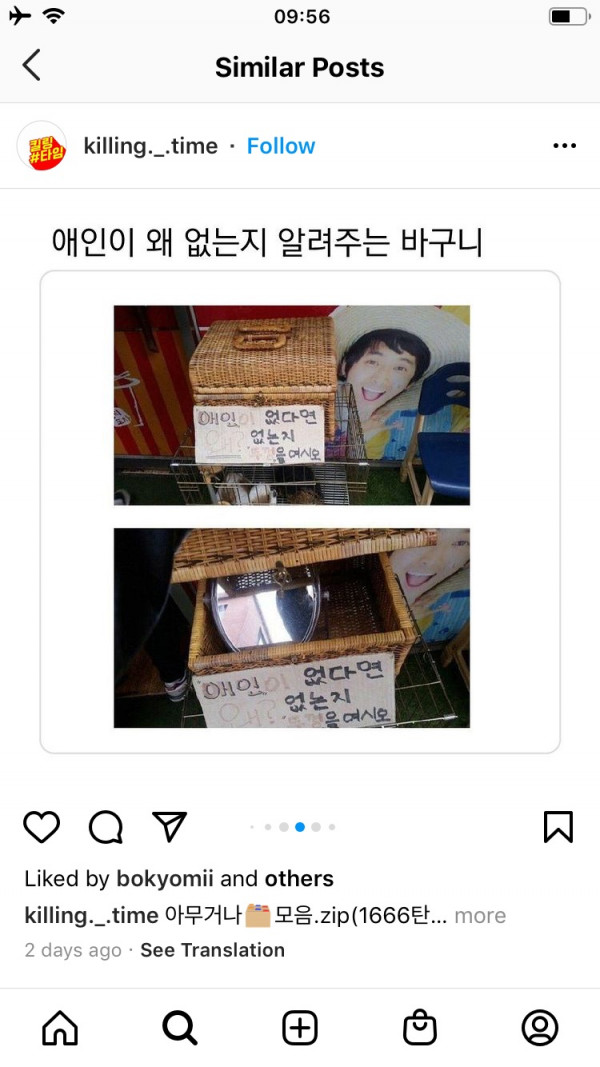Go to the Profile tab

coord(540,1027)
